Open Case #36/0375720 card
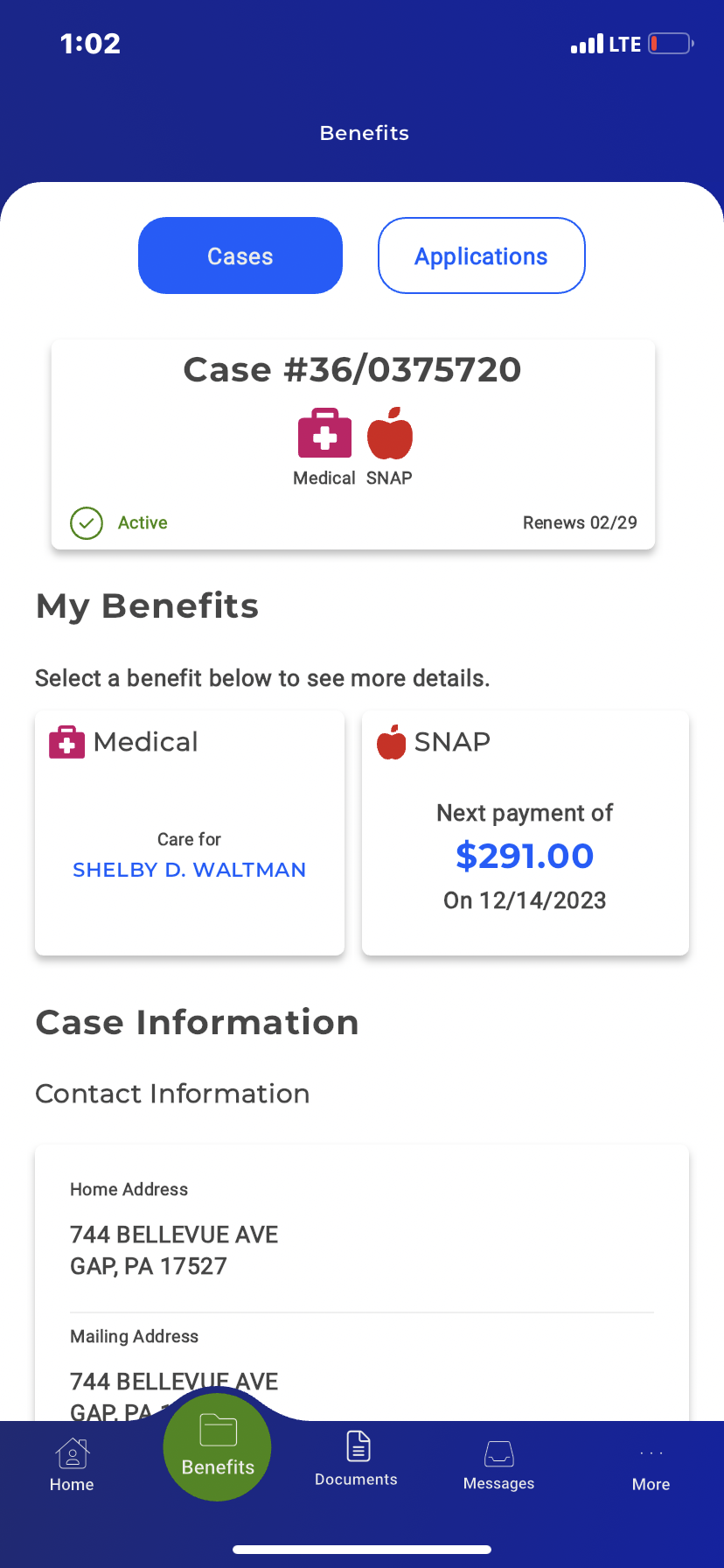The image size is (724, 1568). pos(353,444)
